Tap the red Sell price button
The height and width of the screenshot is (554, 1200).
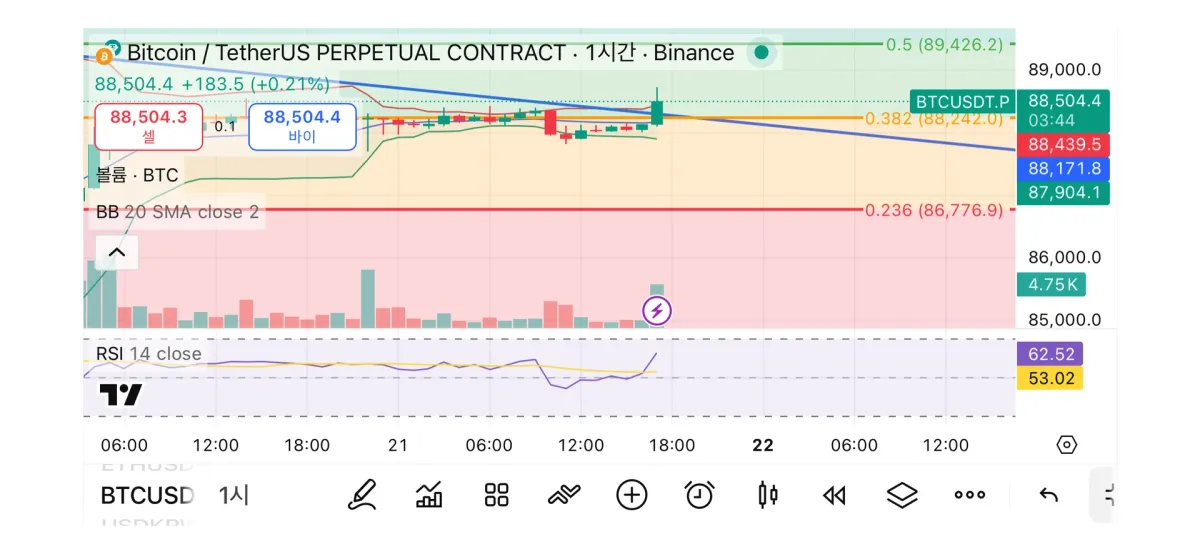pos(148,126)
